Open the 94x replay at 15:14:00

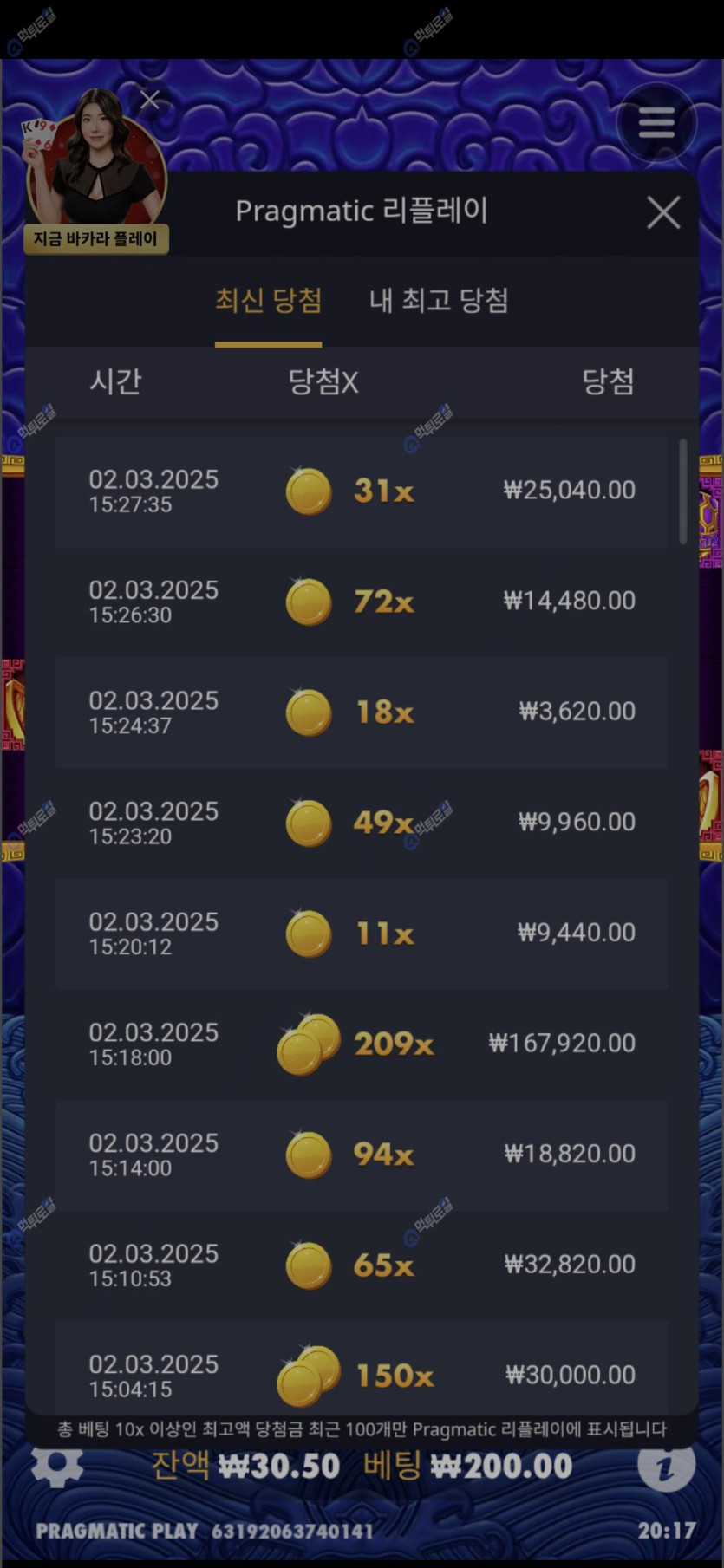(x=362, y=1155)
